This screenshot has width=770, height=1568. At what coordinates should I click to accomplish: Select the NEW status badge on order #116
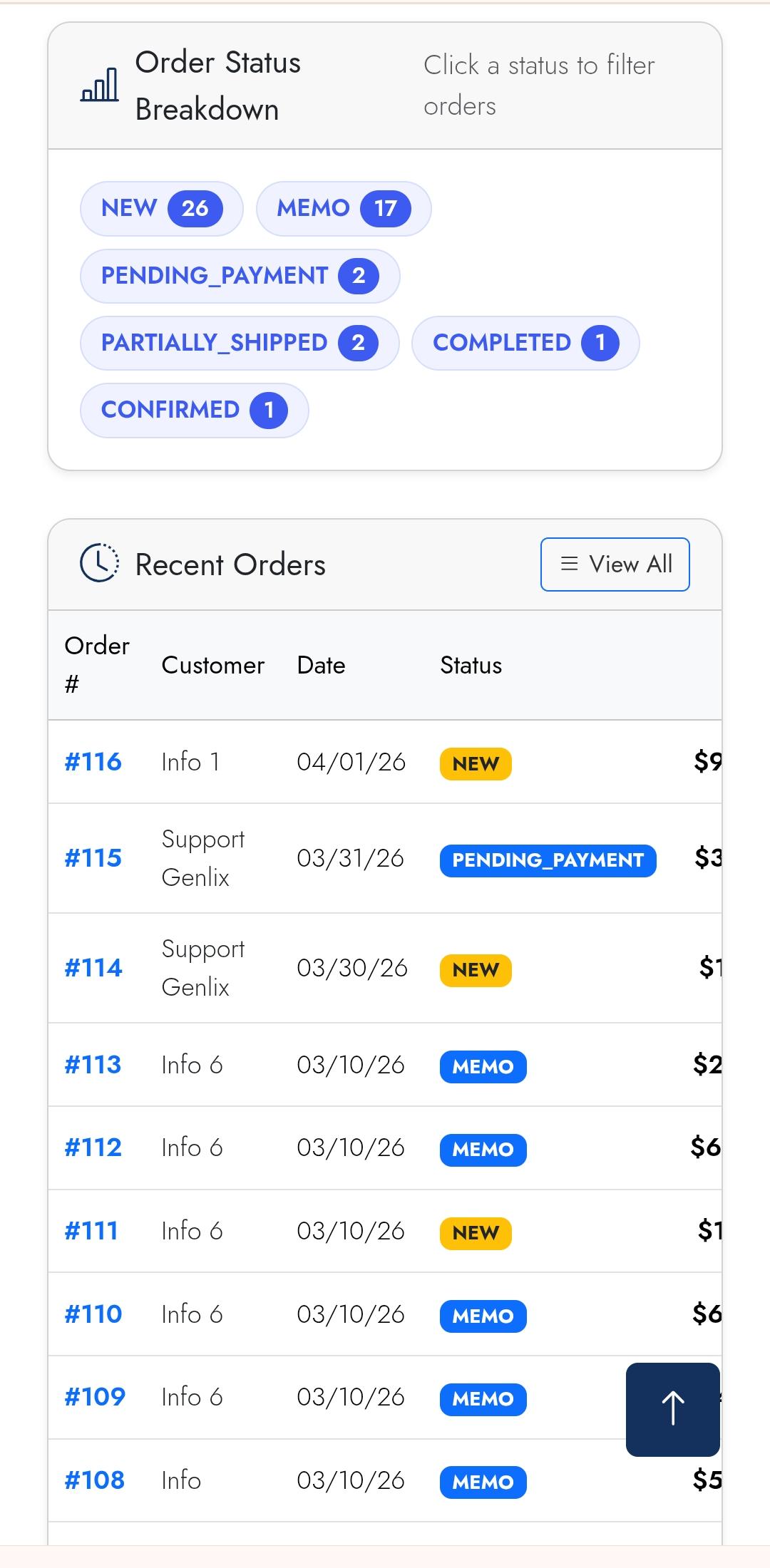pos(475,763)
